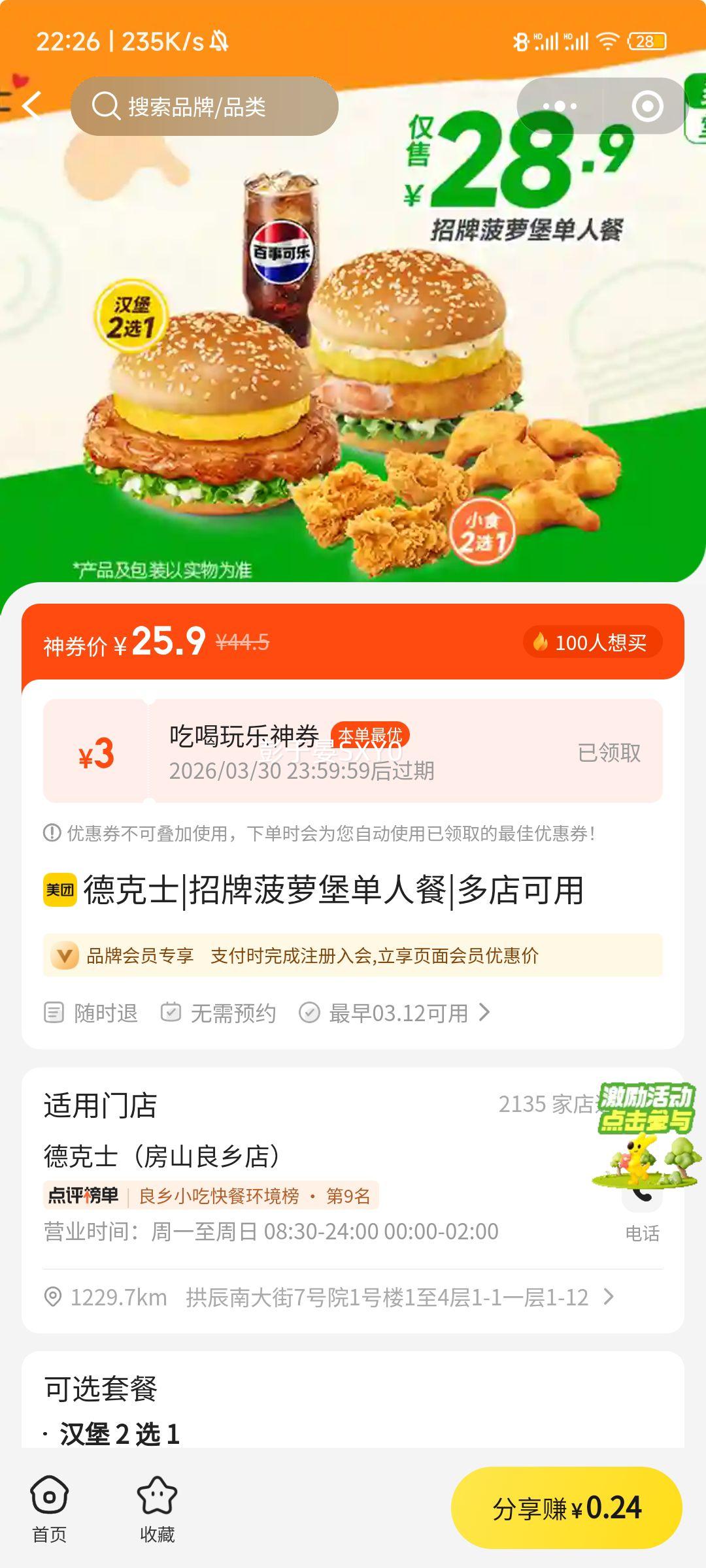
Task: Go back using the top-left arrow
Action: [31, 105]
